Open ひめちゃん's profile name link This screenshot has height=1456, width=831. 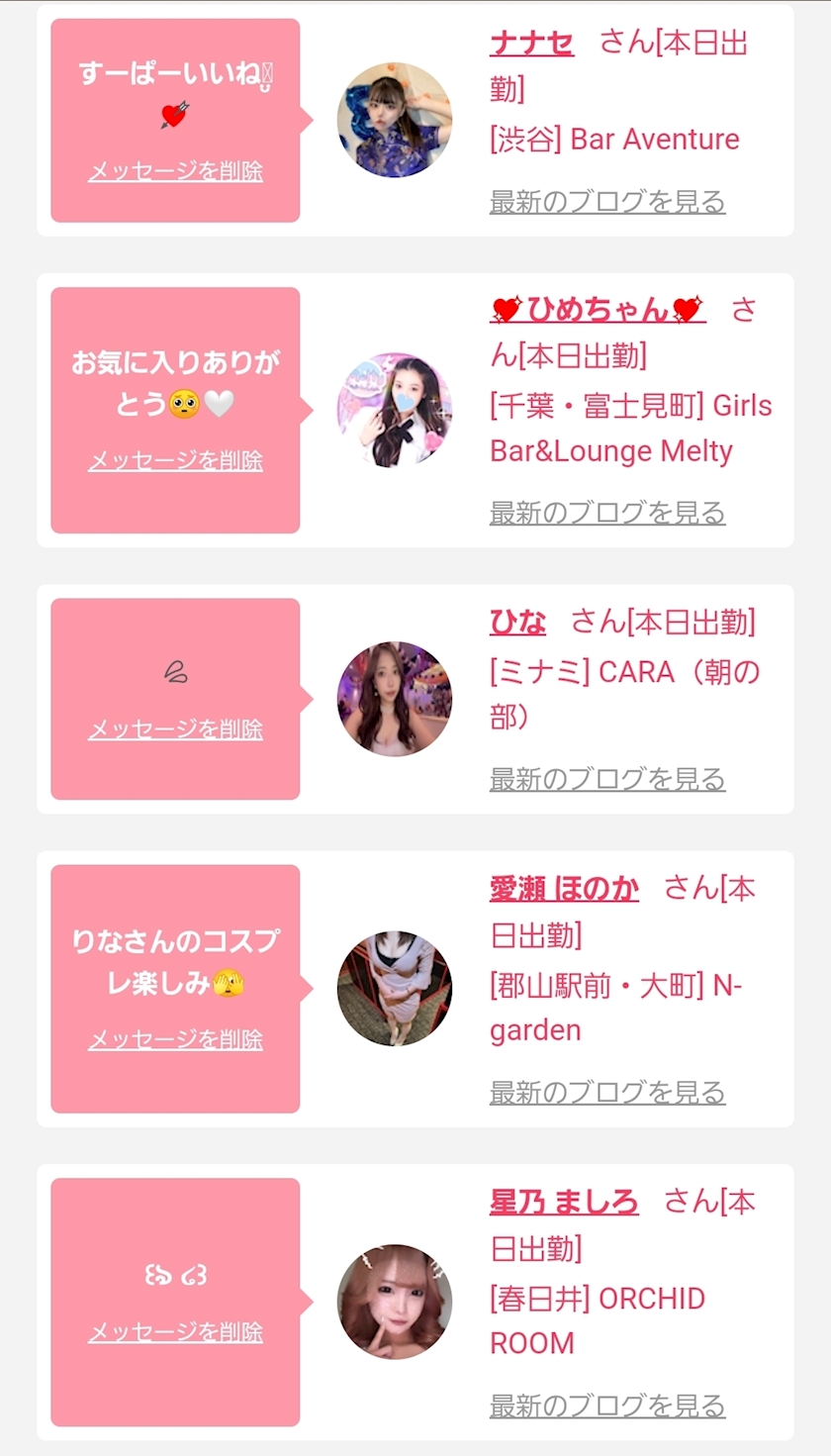[598, 310]
